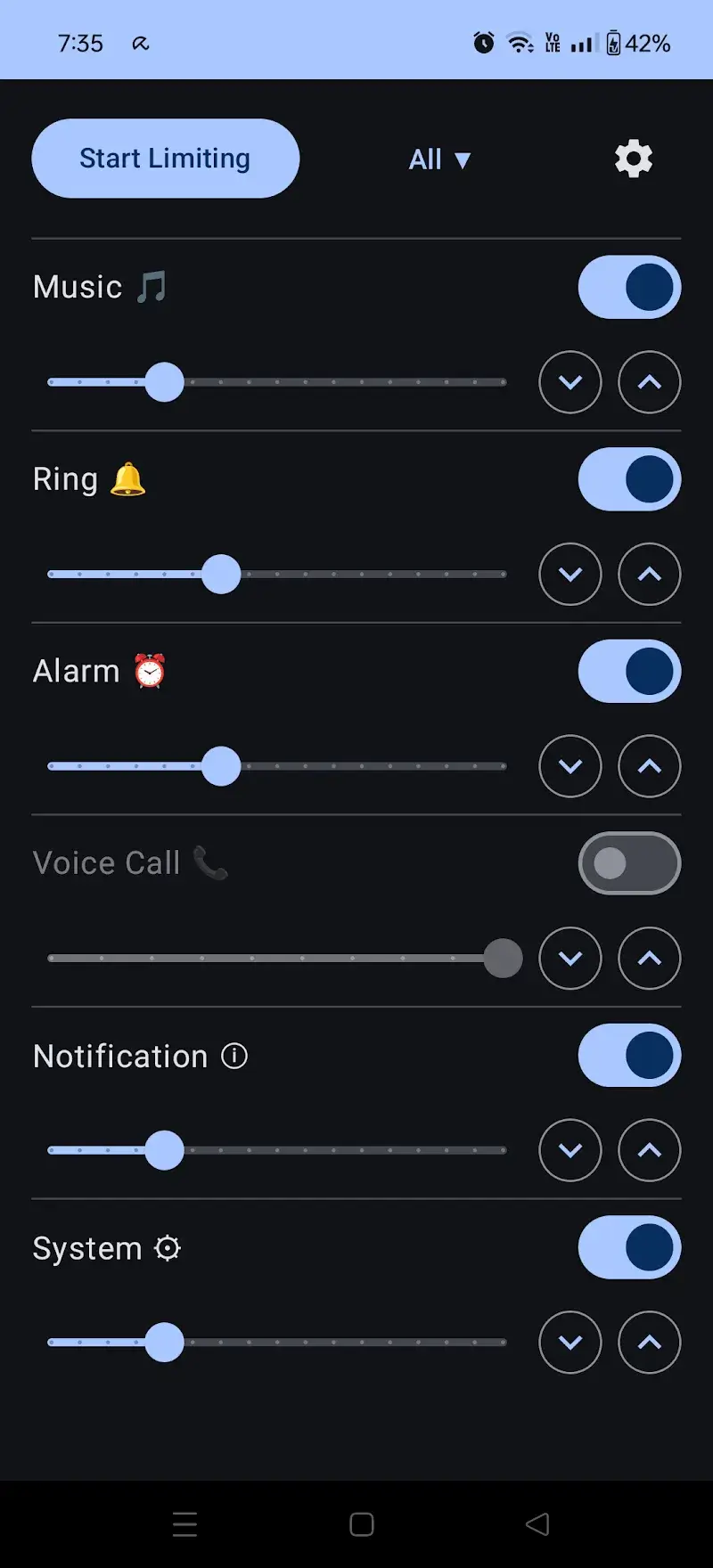The width and height of the screenshot is (713, 1568).
Task: Increase Alarm volume with the up chevron
Action: point(649,766)
